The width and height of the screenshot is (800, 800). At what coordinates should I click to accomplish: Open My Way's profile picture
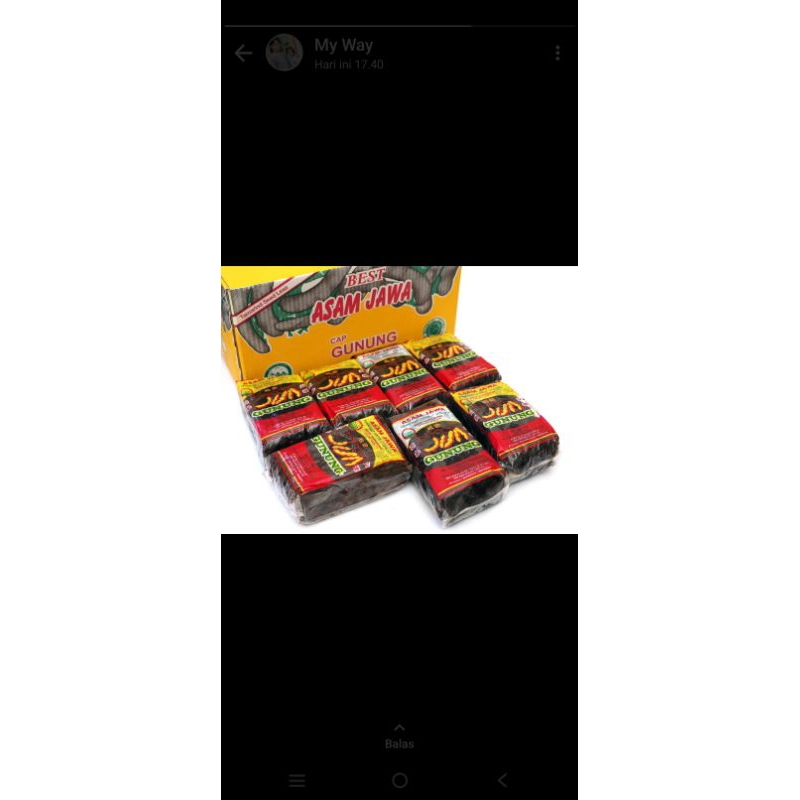click(x=284, y=52)
